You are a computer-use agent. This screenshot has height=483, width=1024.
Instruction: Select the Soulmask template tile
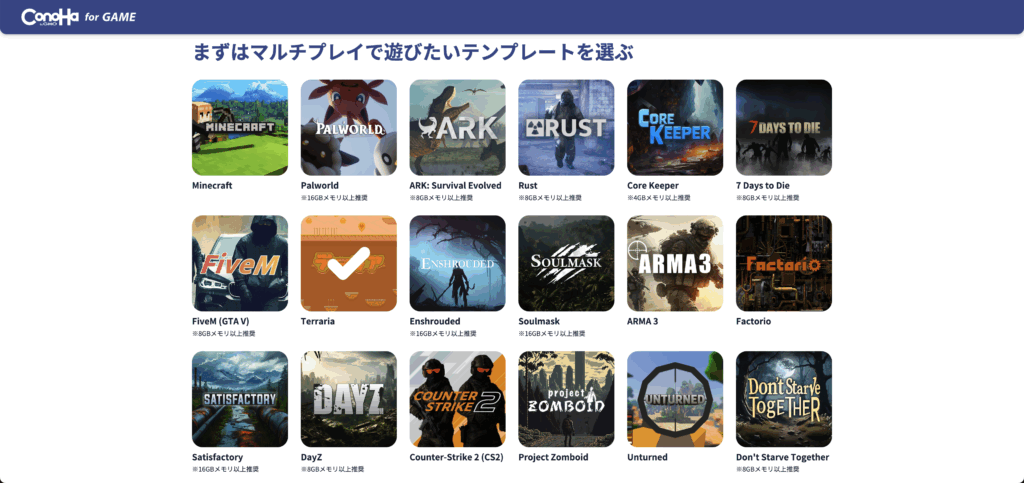tap(566, 263)
